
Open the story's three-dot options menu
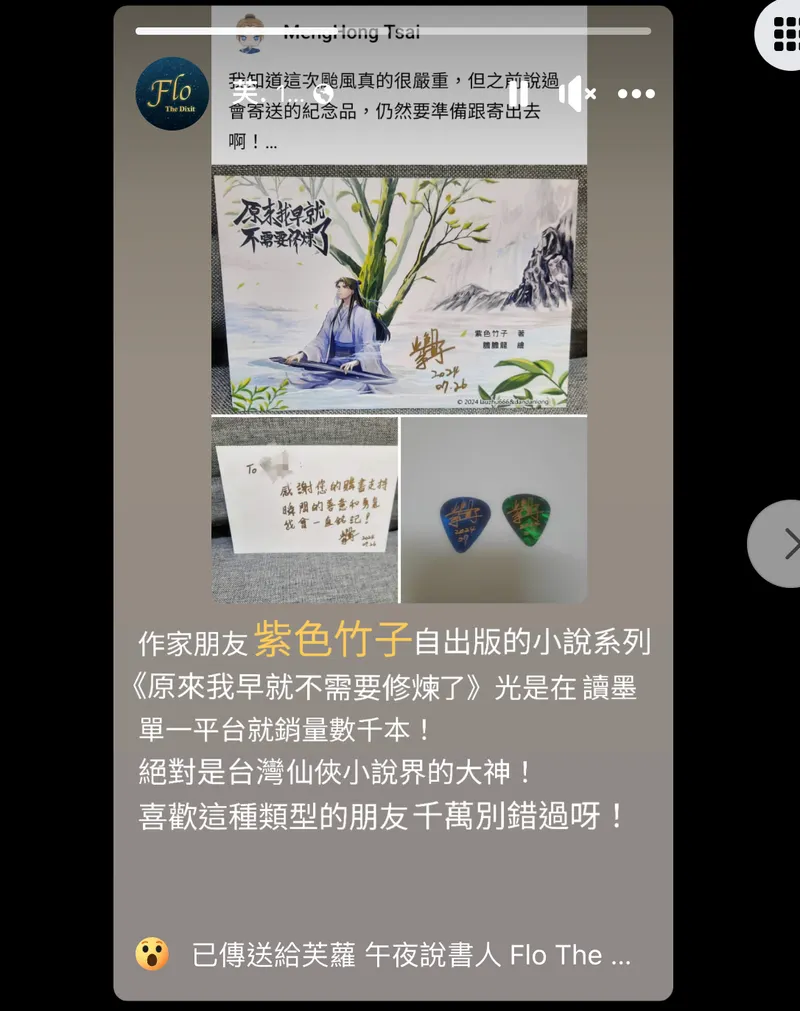click(636, 94)
